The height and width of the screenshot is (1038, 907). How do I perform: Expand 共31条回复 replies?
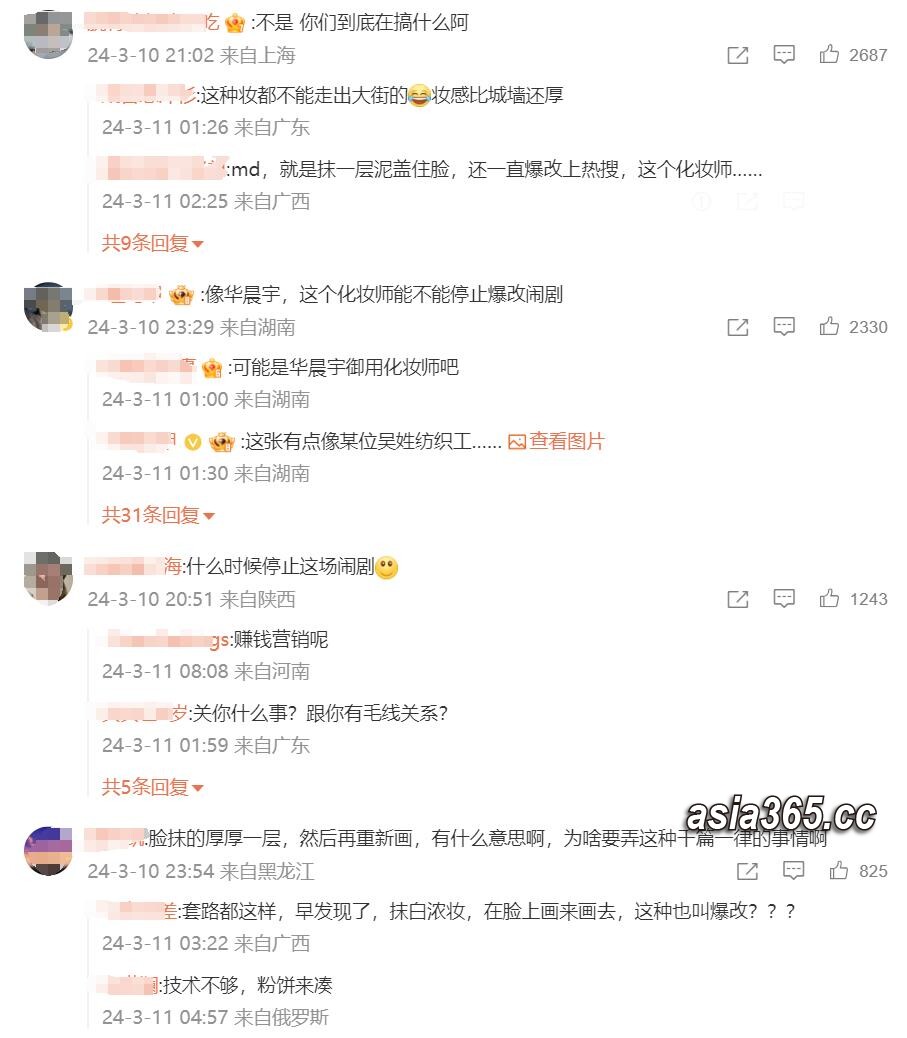click(158, 515)
